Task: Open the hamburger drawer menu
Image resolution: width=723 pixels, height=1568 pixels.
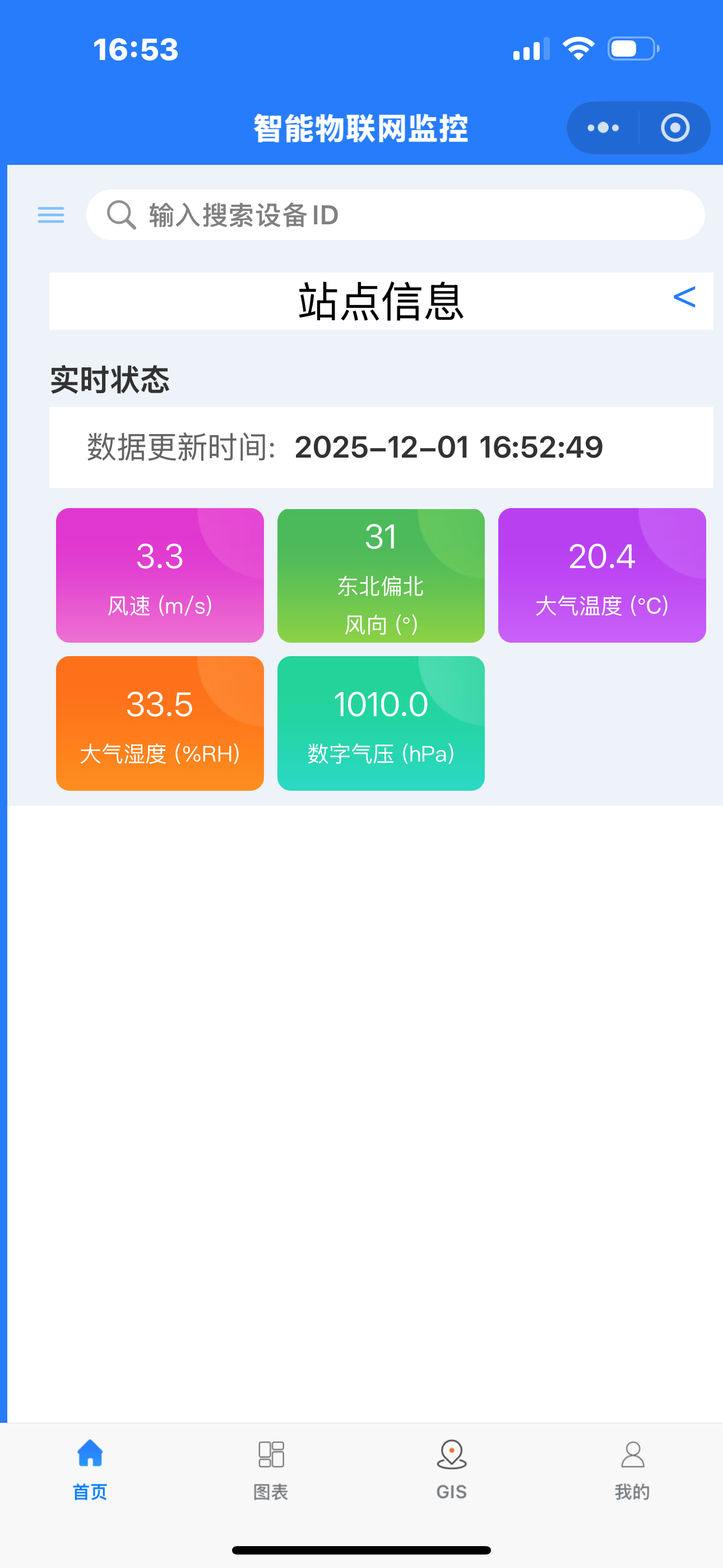Action: pyautogui.click(x=50, y=214)
